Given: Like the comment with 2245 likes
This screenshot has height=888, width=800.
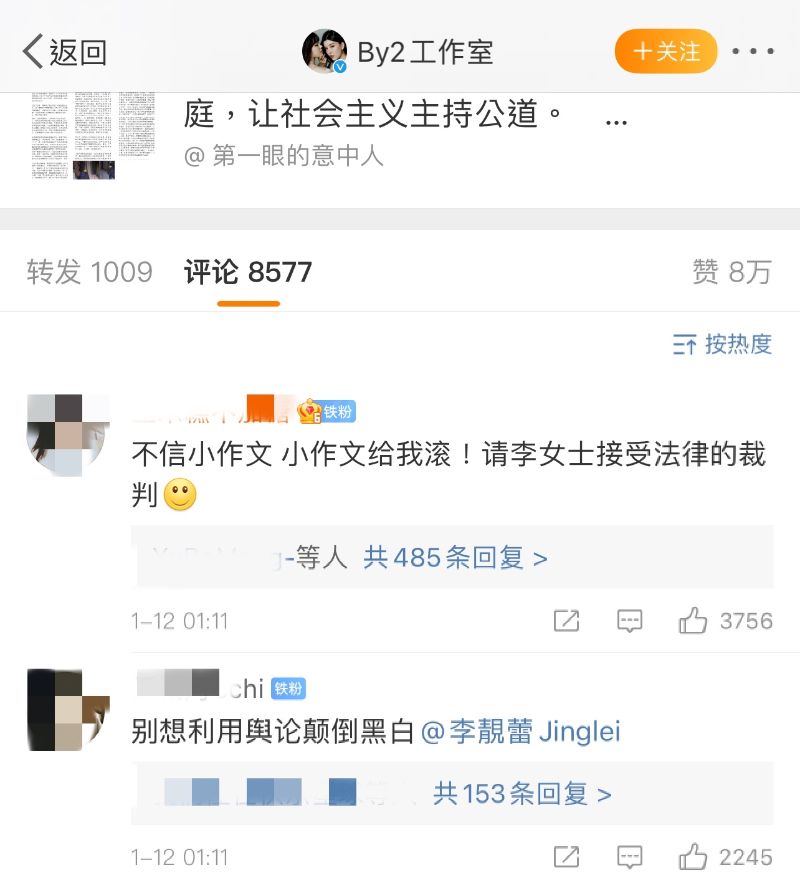Looking at the screenshot, I should [693, 857].
